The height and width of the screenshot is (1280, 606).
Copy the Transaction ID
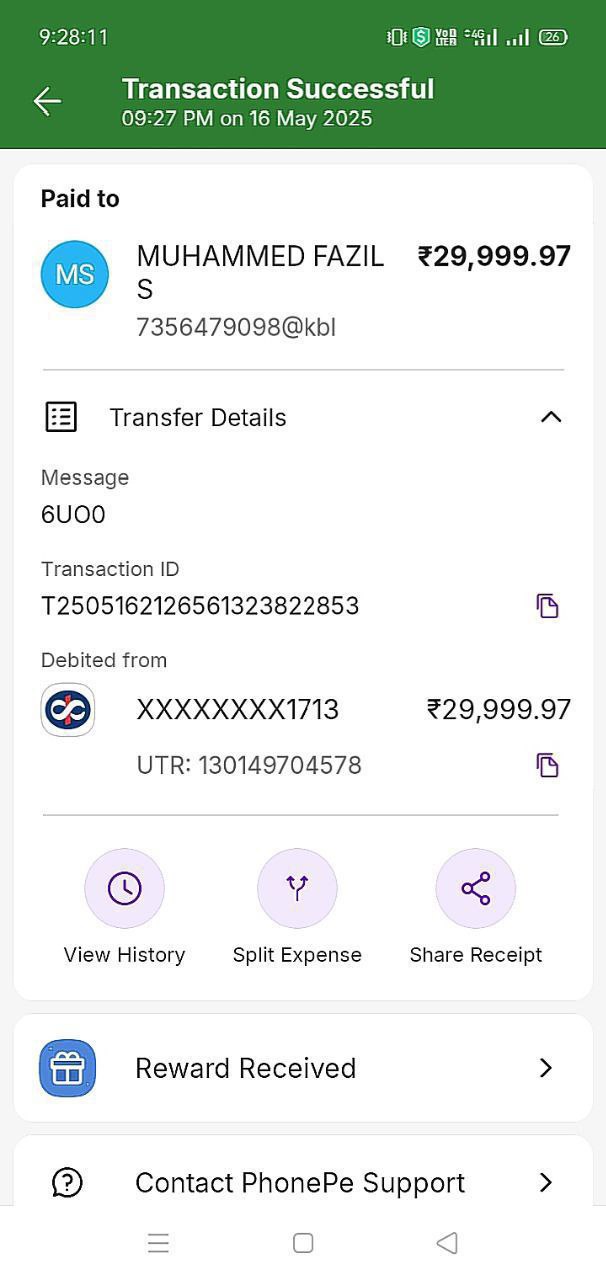(547, 606)
